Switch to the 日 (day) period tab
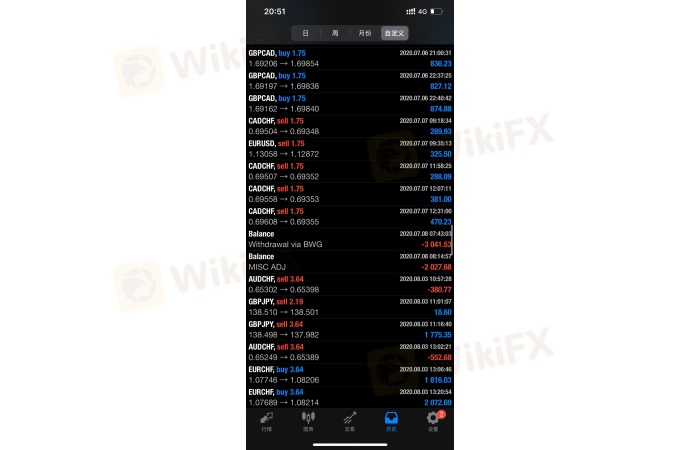Viewport: 700px width, 450px height. click(306, 33)
